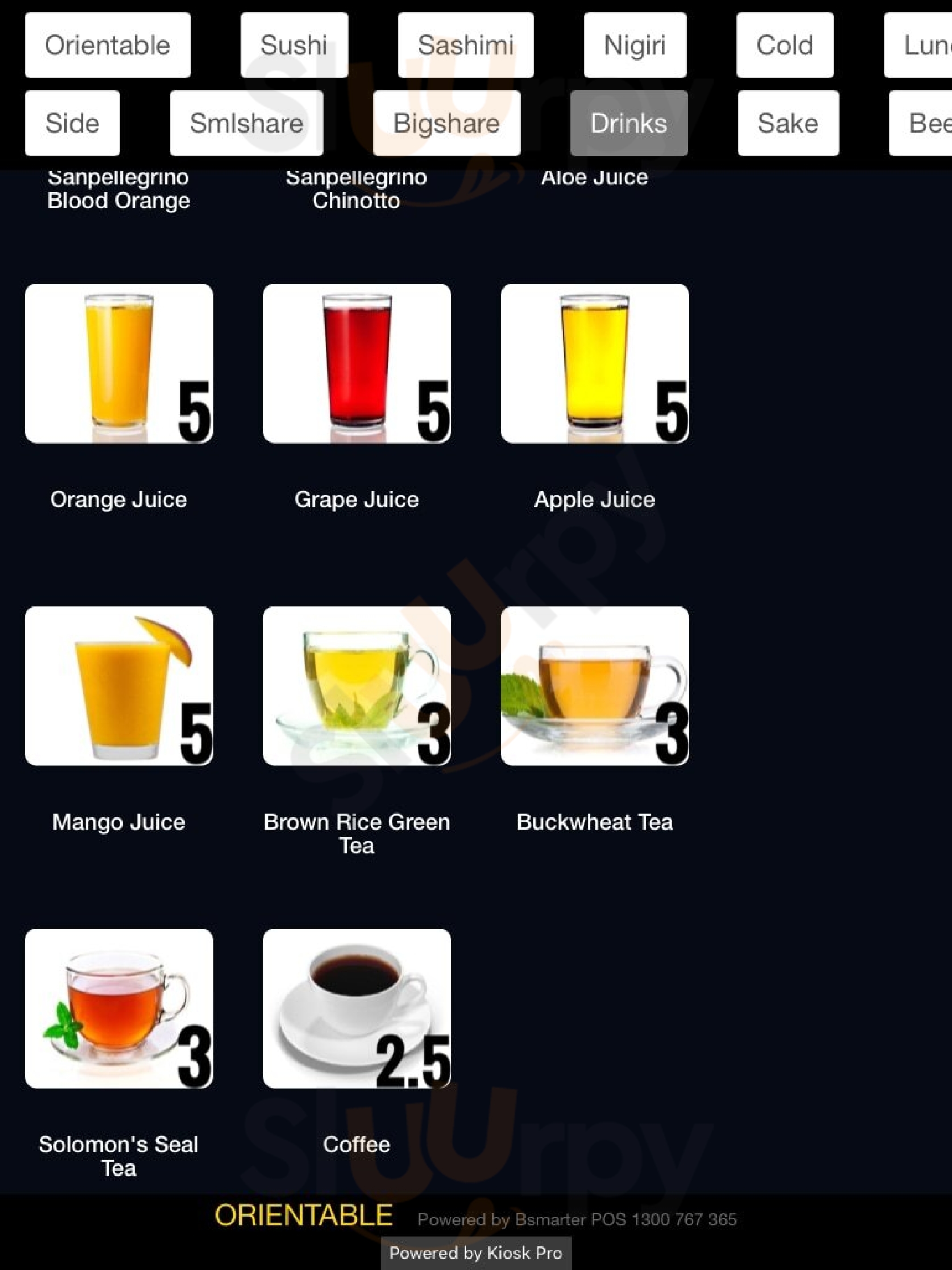The width and height of the screenshot is (952, 1270).
Task: Switch to the Sake category
Action: point(788,123)
